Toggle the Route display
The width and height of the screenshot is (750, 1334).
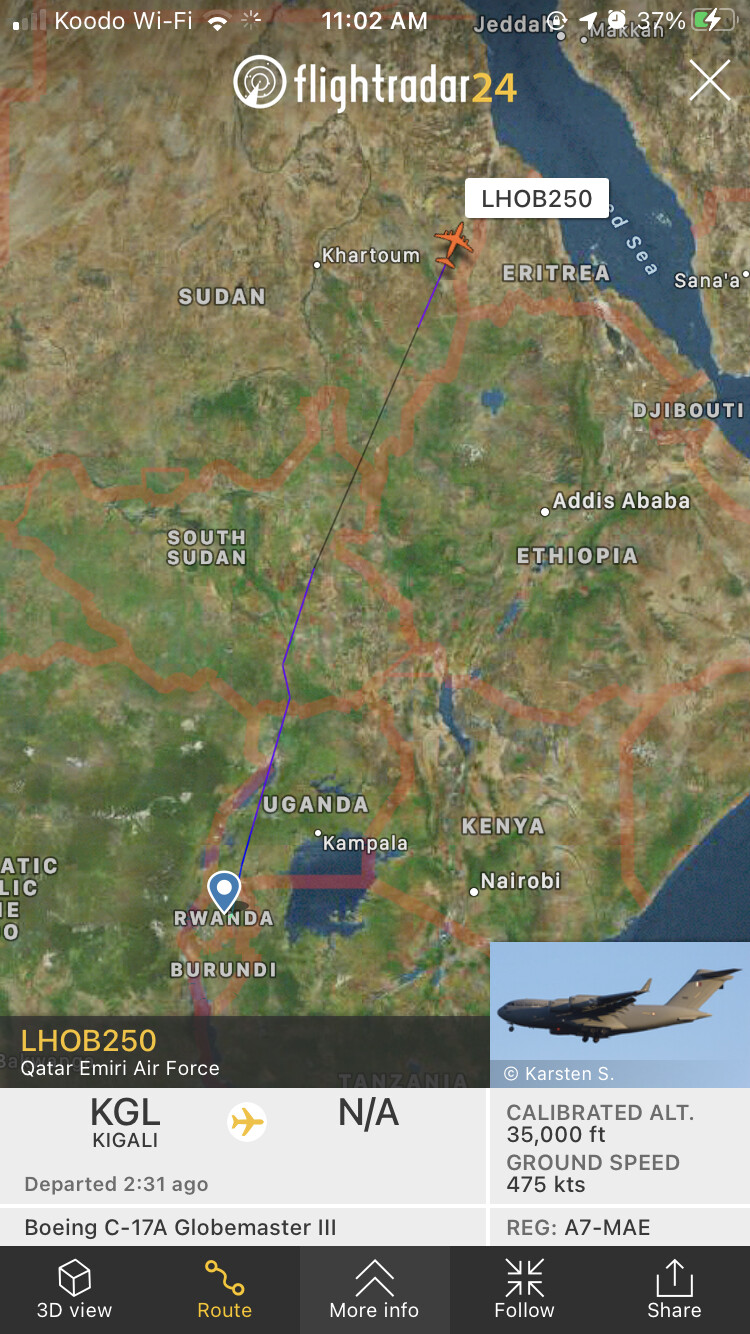click(x=224, y=1289)
